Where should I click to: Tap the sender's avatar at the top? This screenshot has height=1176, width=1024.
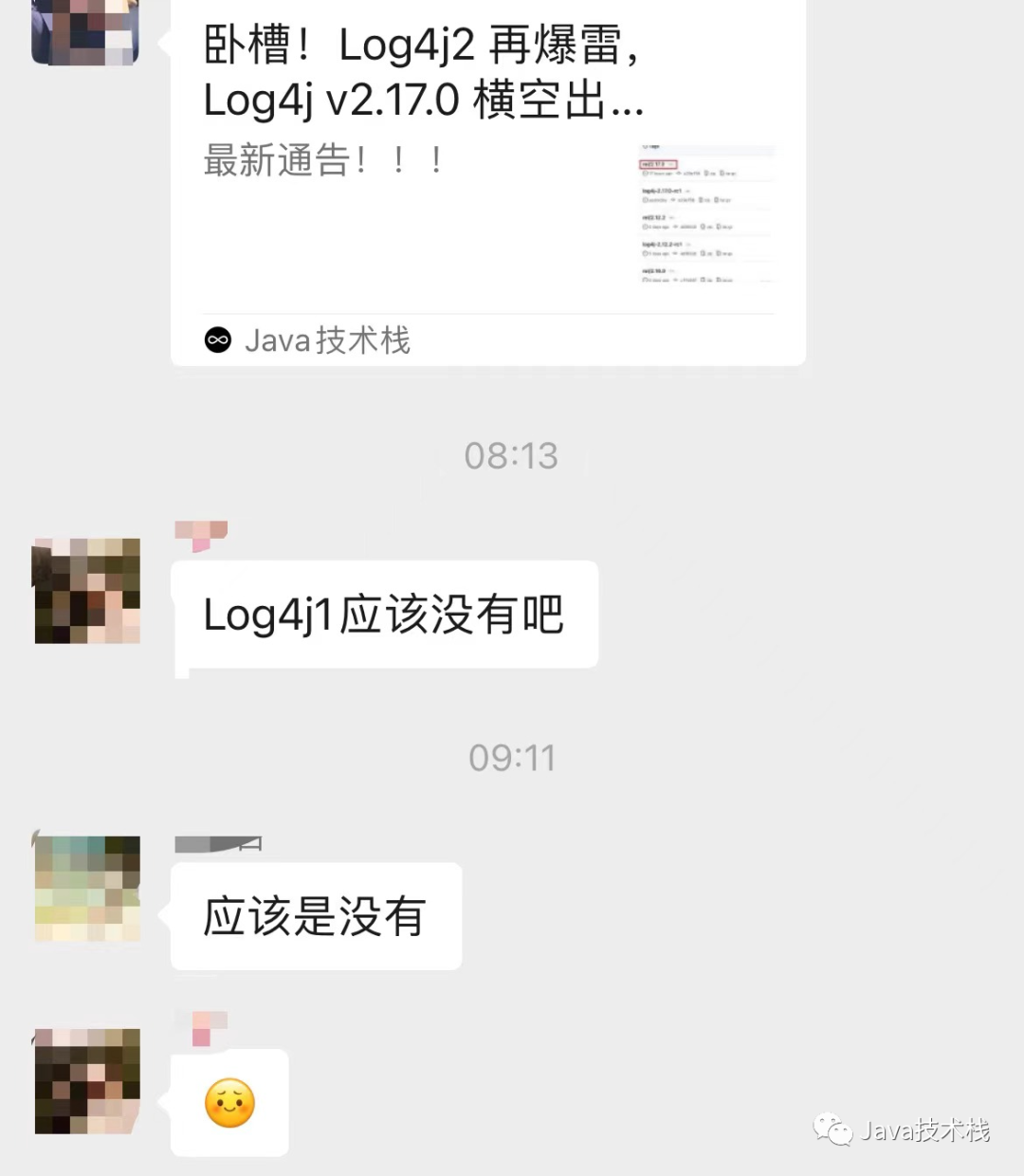pyautogui.click(x=83, y=30)
